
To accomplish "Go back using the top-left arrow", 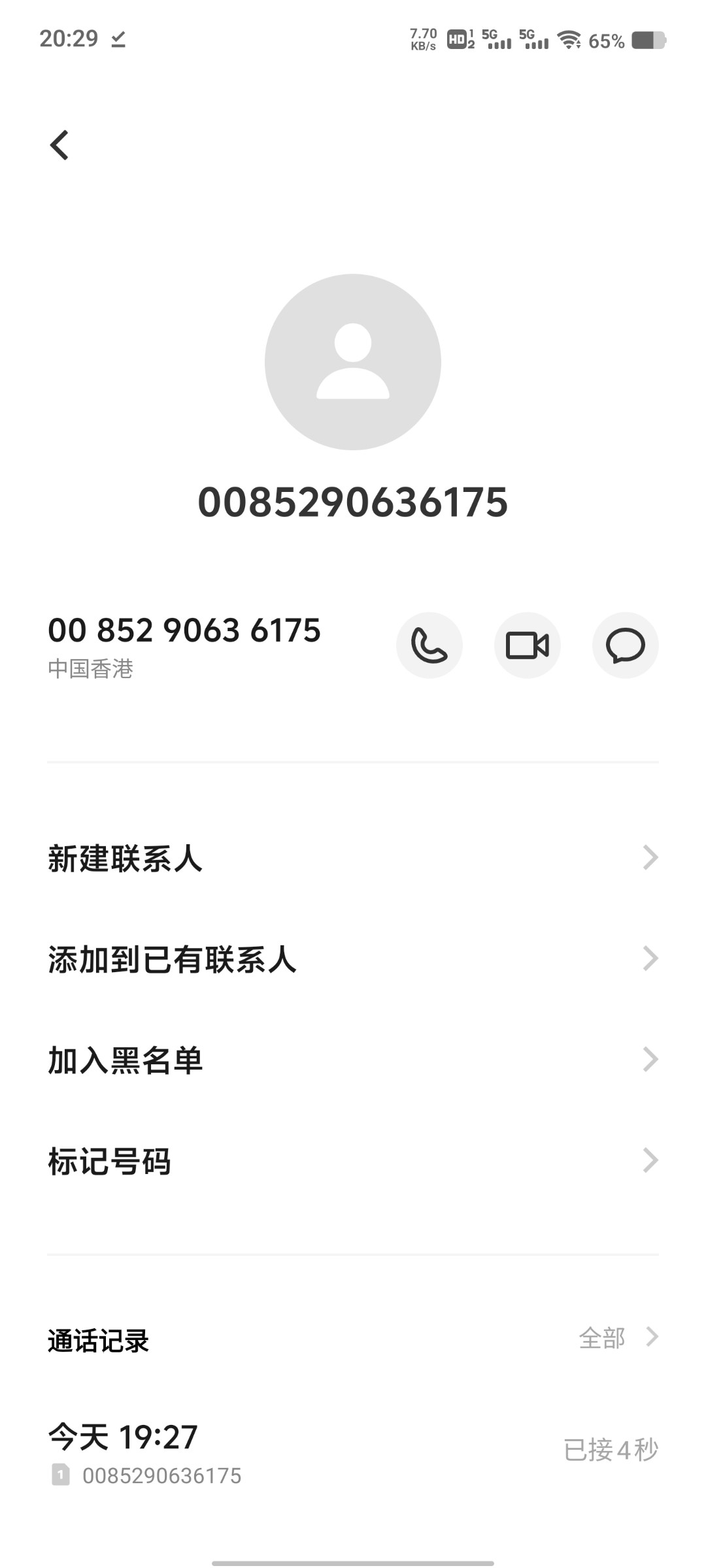I will click(59, 144).
